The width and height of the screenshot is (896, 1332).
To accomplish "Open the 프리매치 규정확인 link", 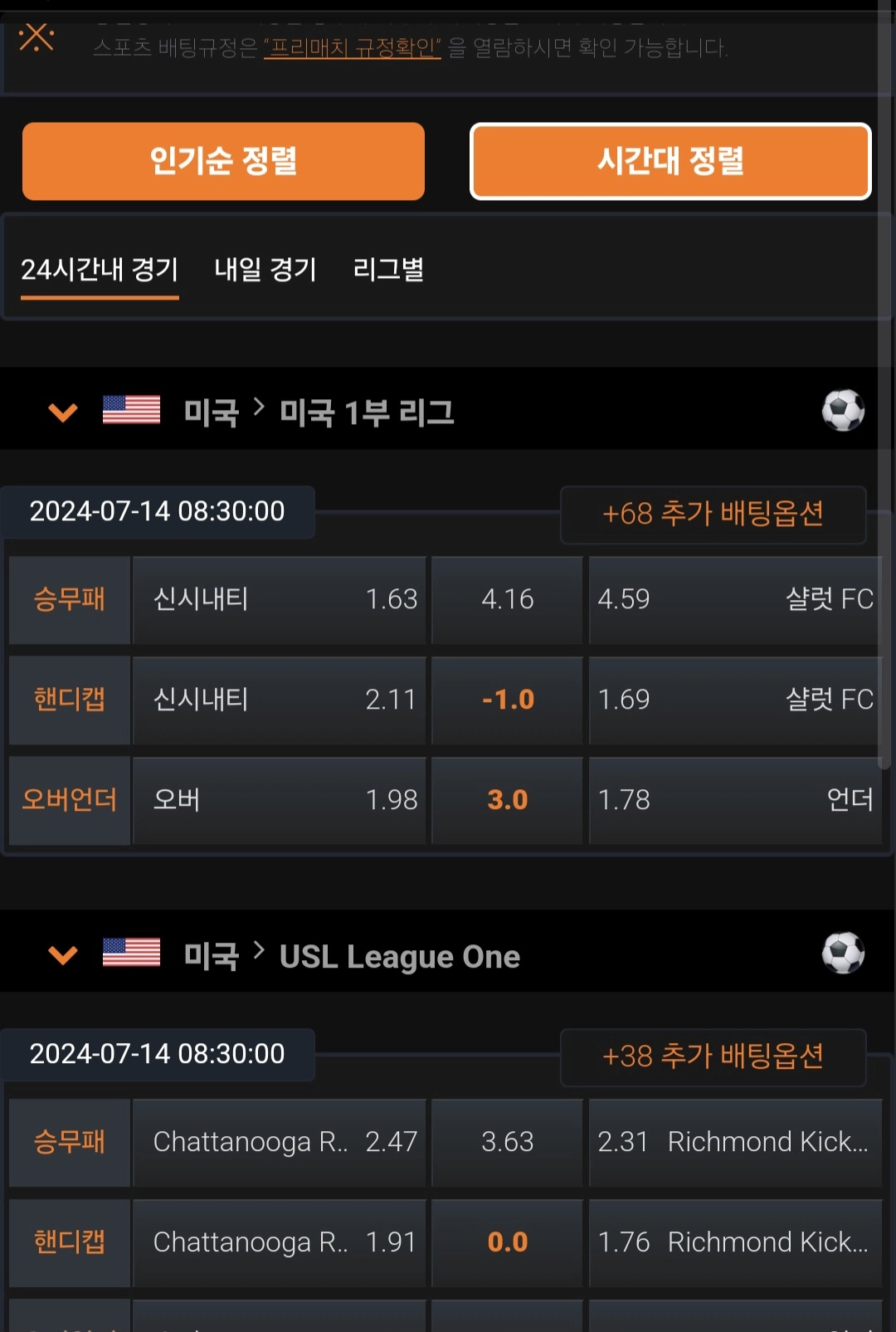I will [x=352, y=48].
